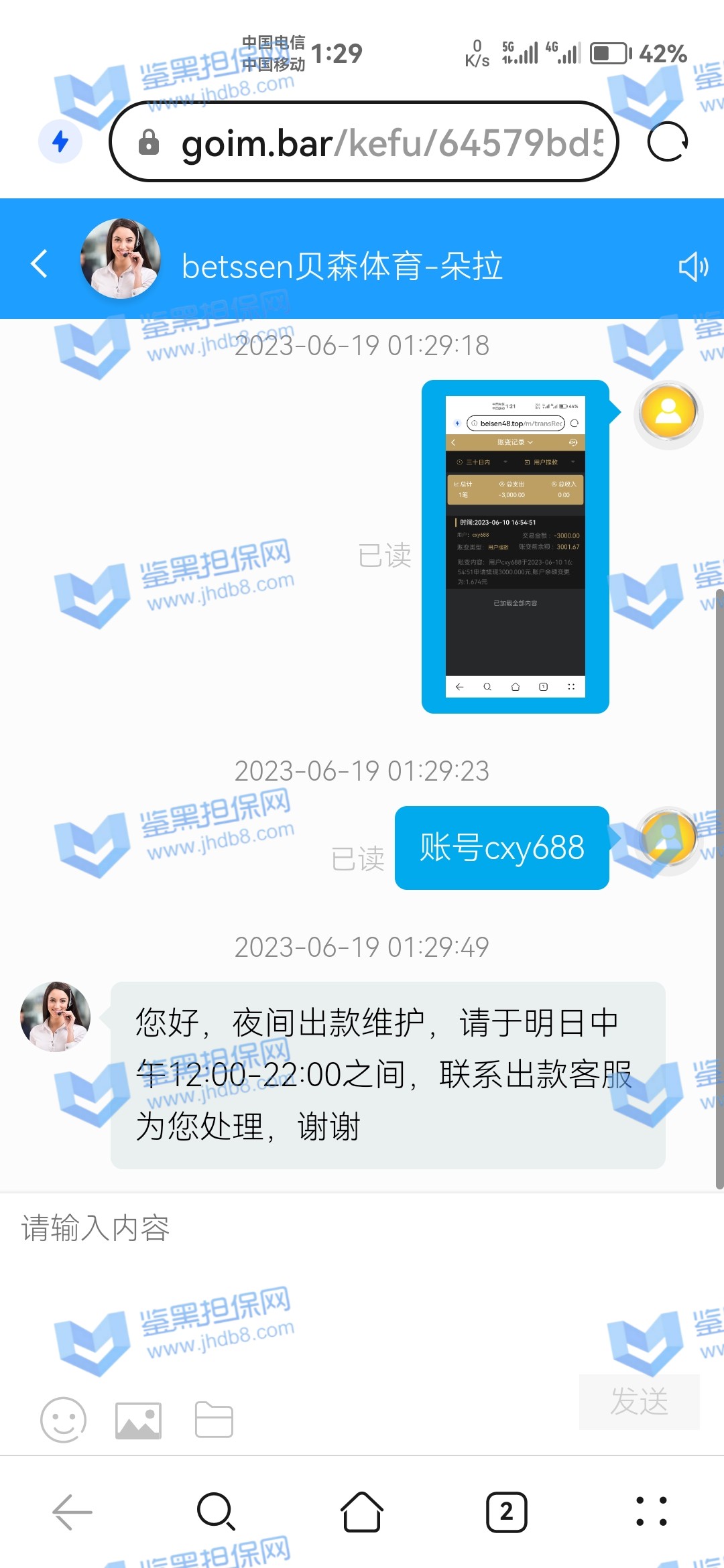Open the sent screenshot image in chat

tap(515, 546)
